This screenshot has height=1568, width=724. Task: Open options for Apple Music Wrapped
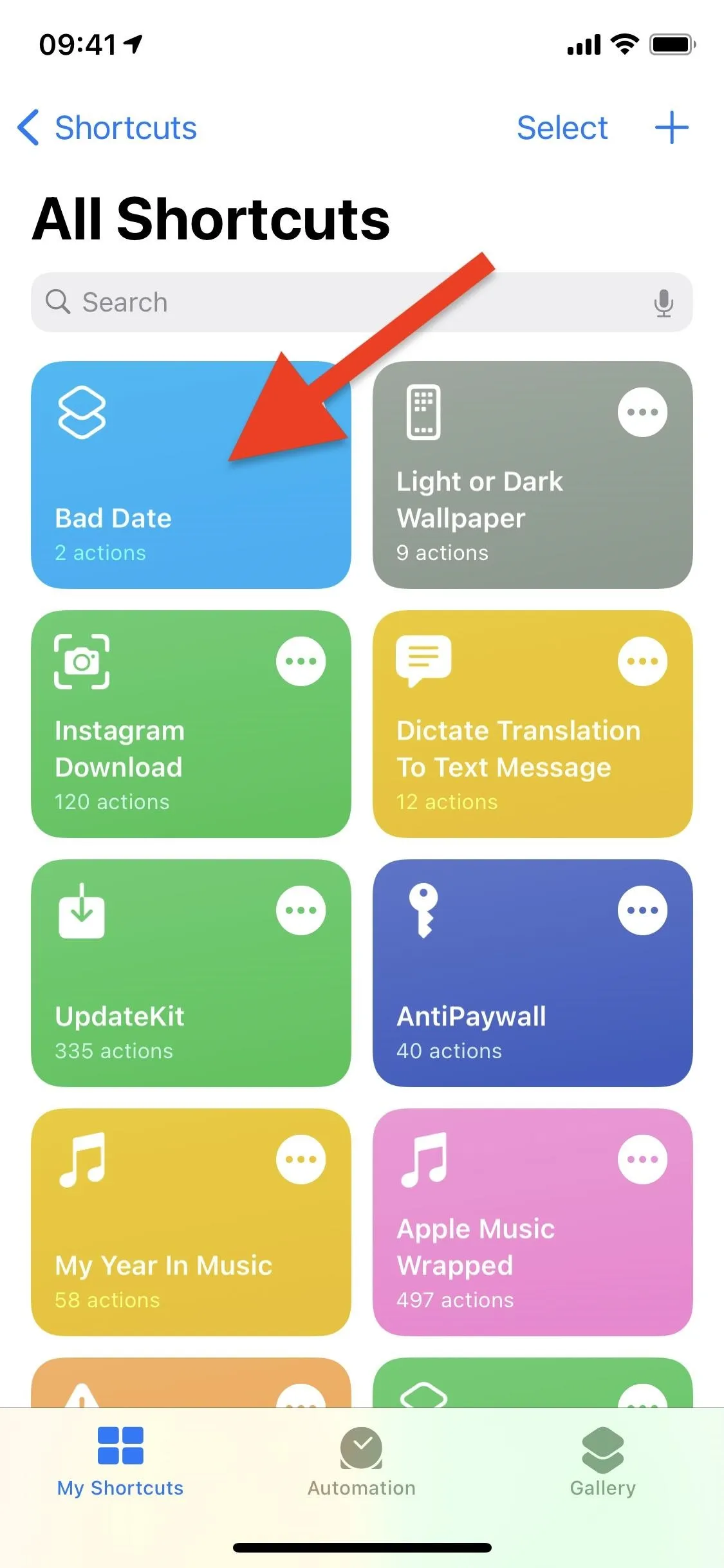[x=642, y=1159]
